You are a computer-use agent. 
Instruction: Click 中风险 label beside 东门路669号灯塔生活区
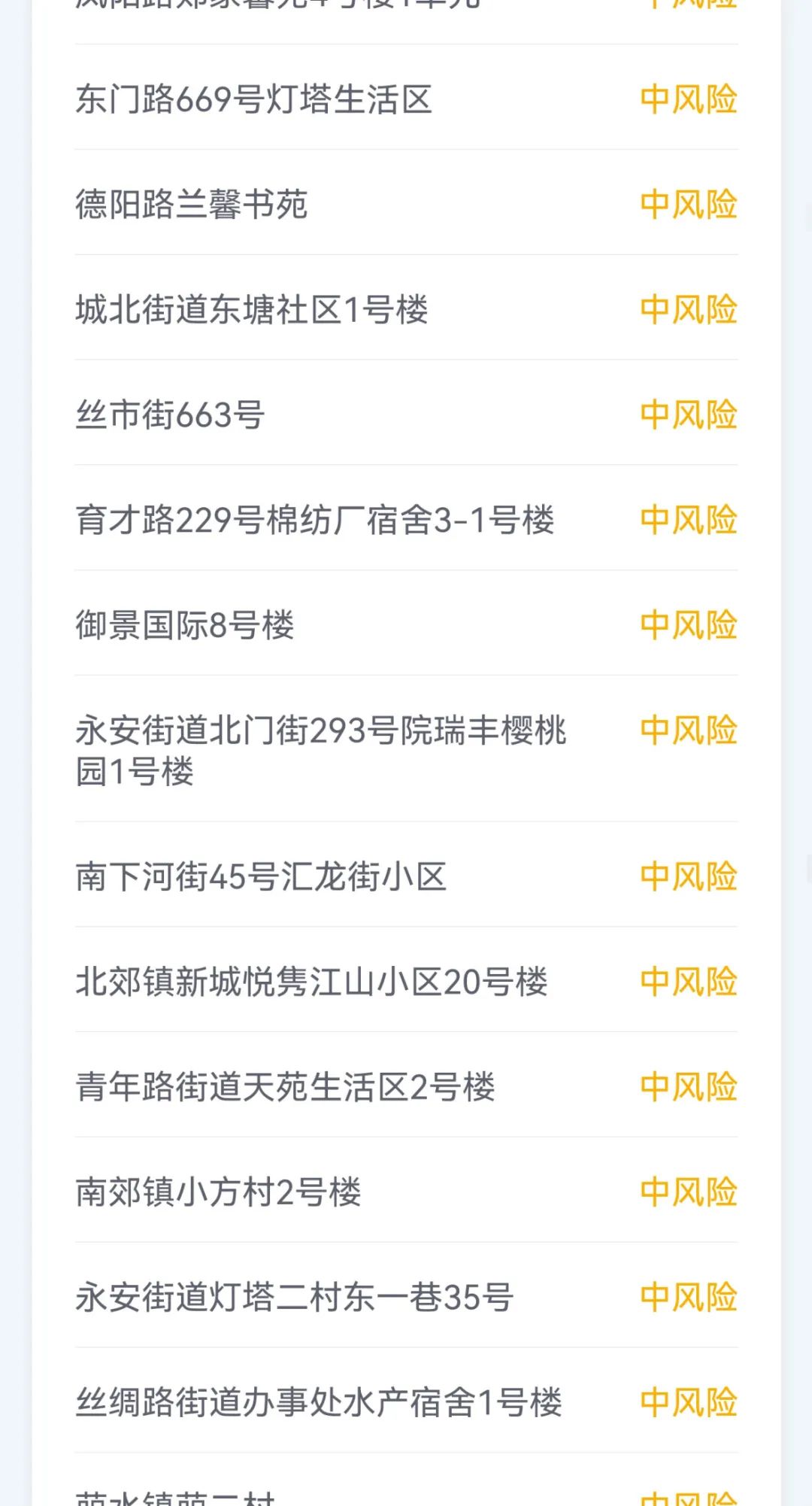coord(688,99)
